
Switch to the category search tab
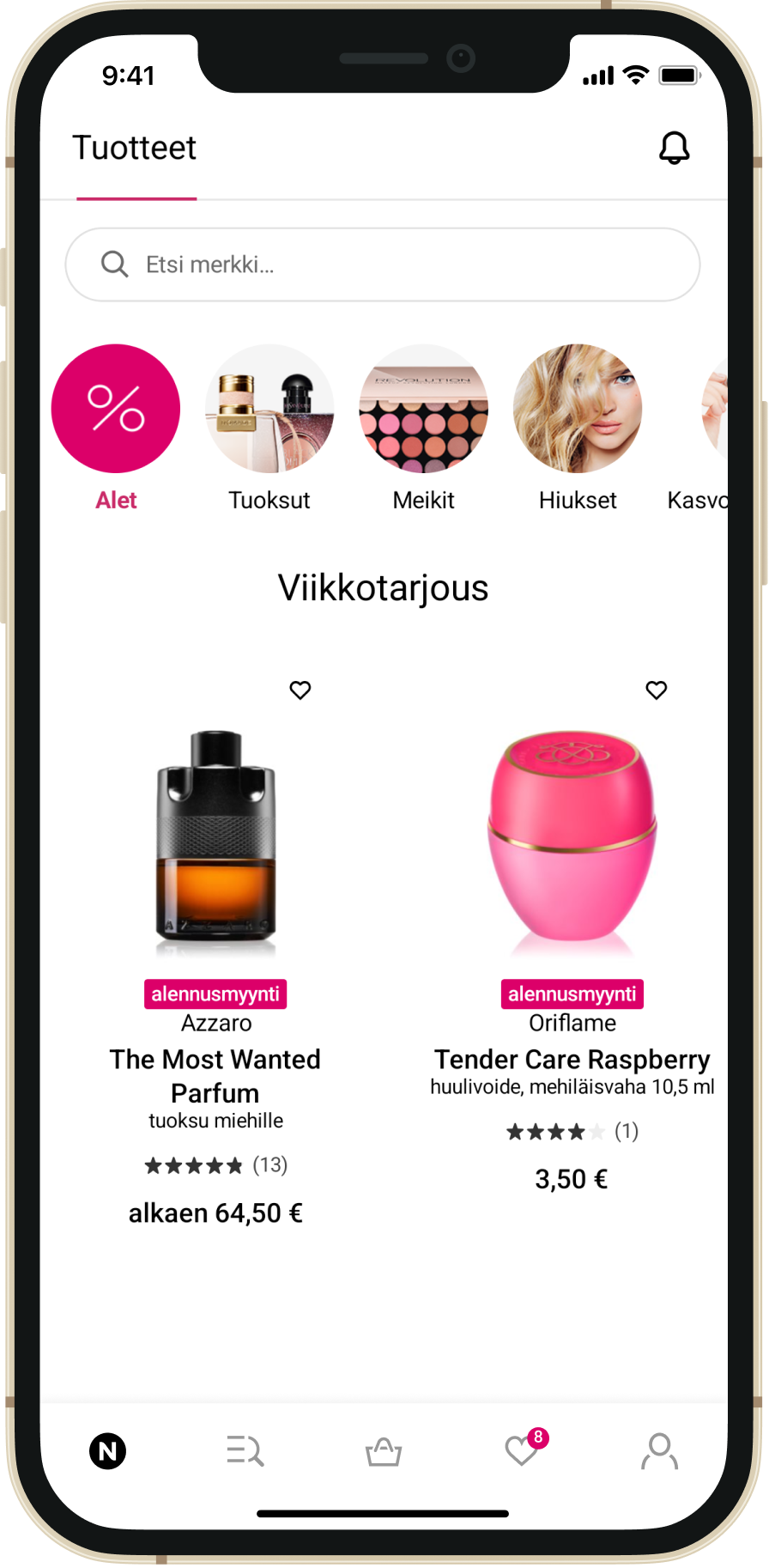coord(245,1451)
